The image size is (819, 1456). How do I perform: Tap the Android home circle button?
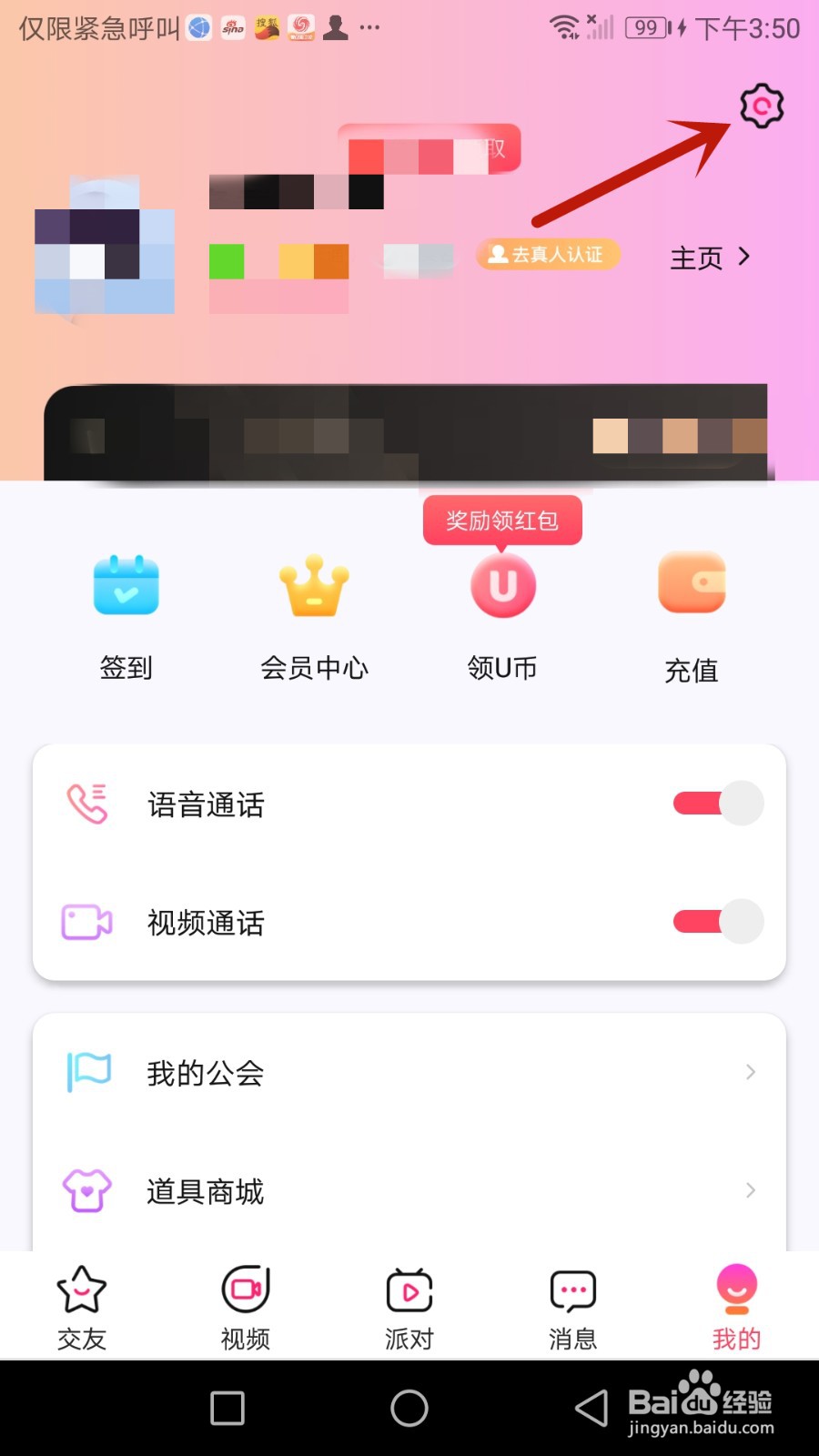click(409, 1407)
